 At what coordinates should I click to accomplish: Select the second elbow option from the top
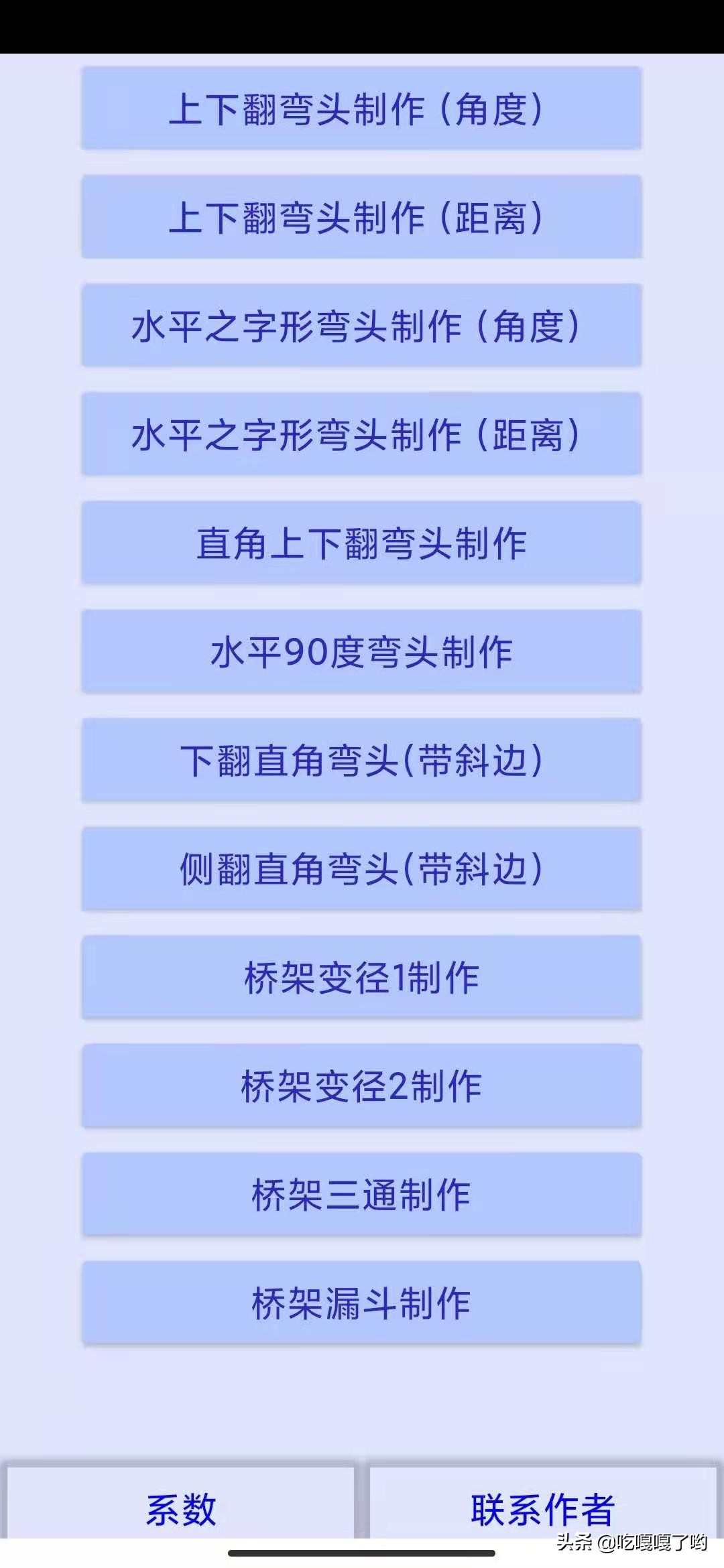tap(362, 216)
